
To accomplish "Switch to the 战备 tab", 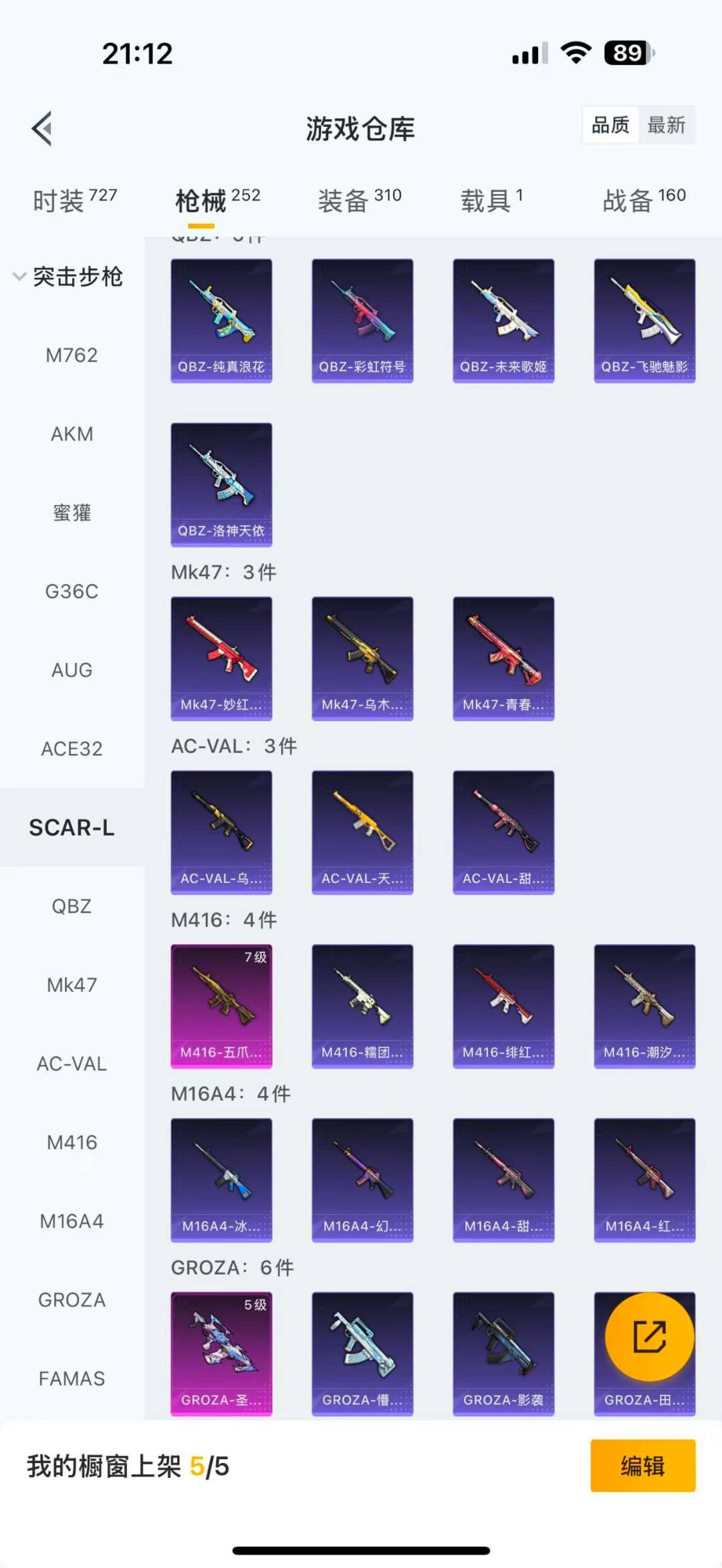I will (643, 200).
